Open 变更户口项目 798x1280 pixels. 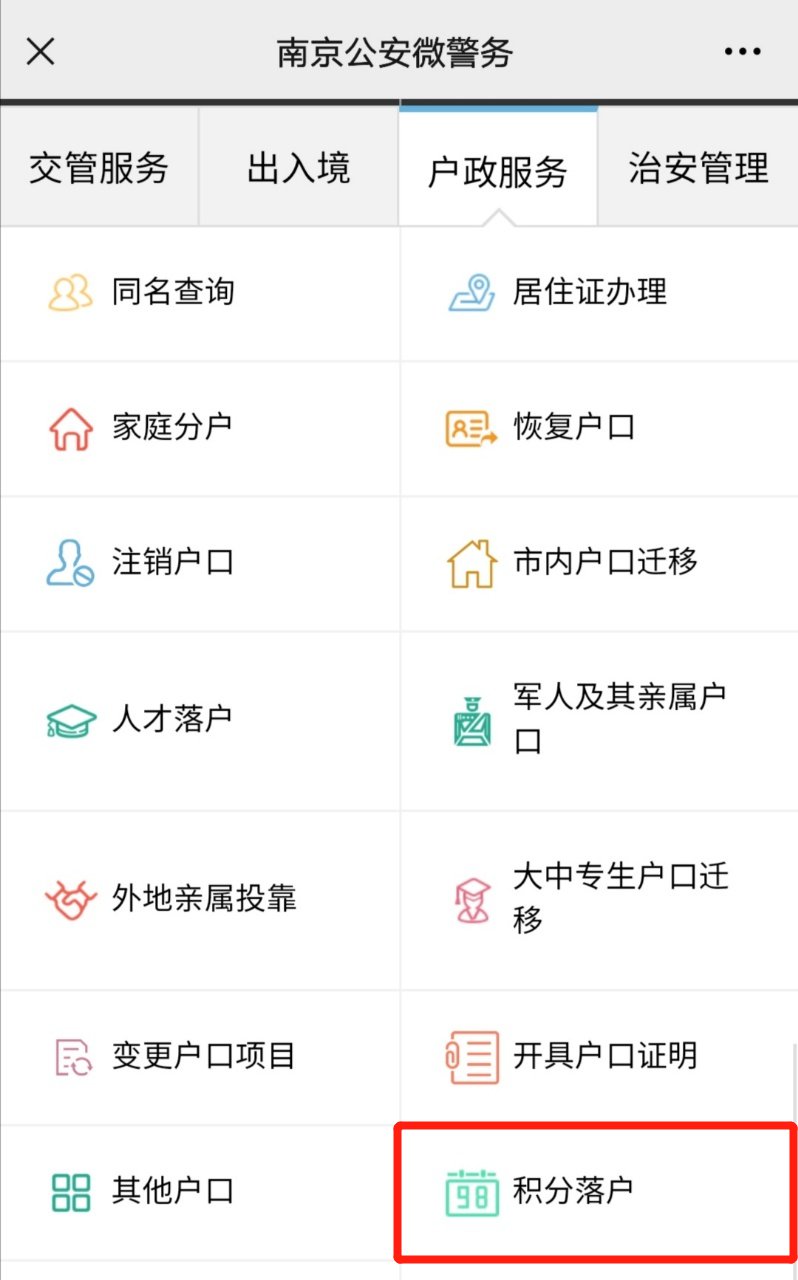point(204,1056)
